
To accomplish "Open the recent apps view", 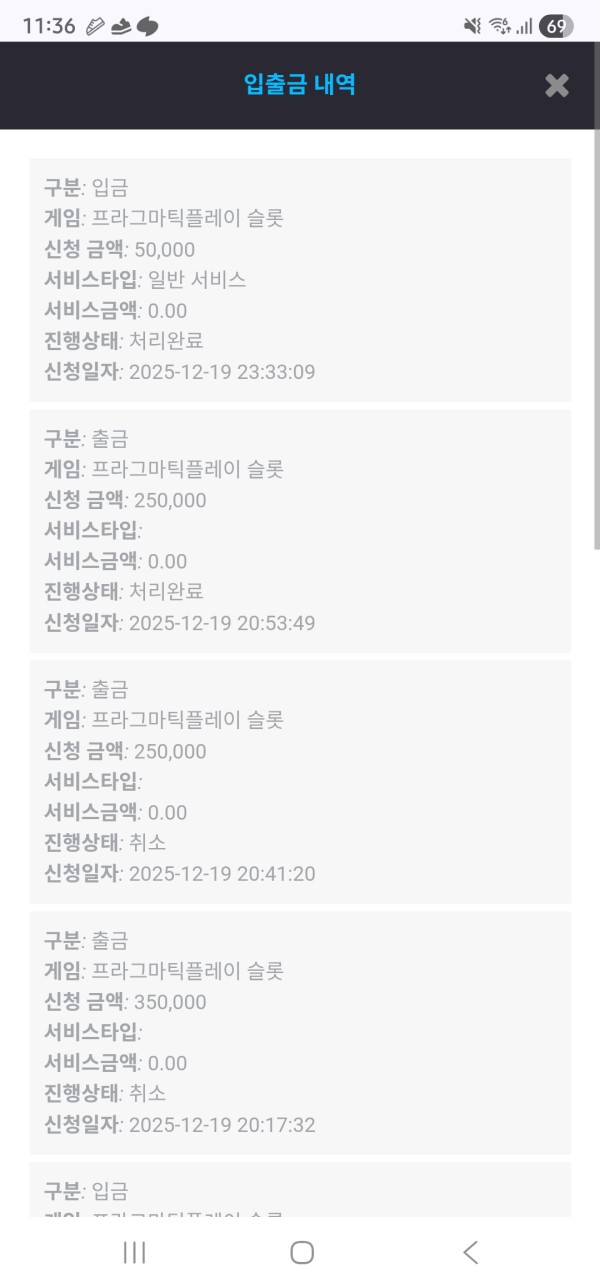I will coord(134,1252).
